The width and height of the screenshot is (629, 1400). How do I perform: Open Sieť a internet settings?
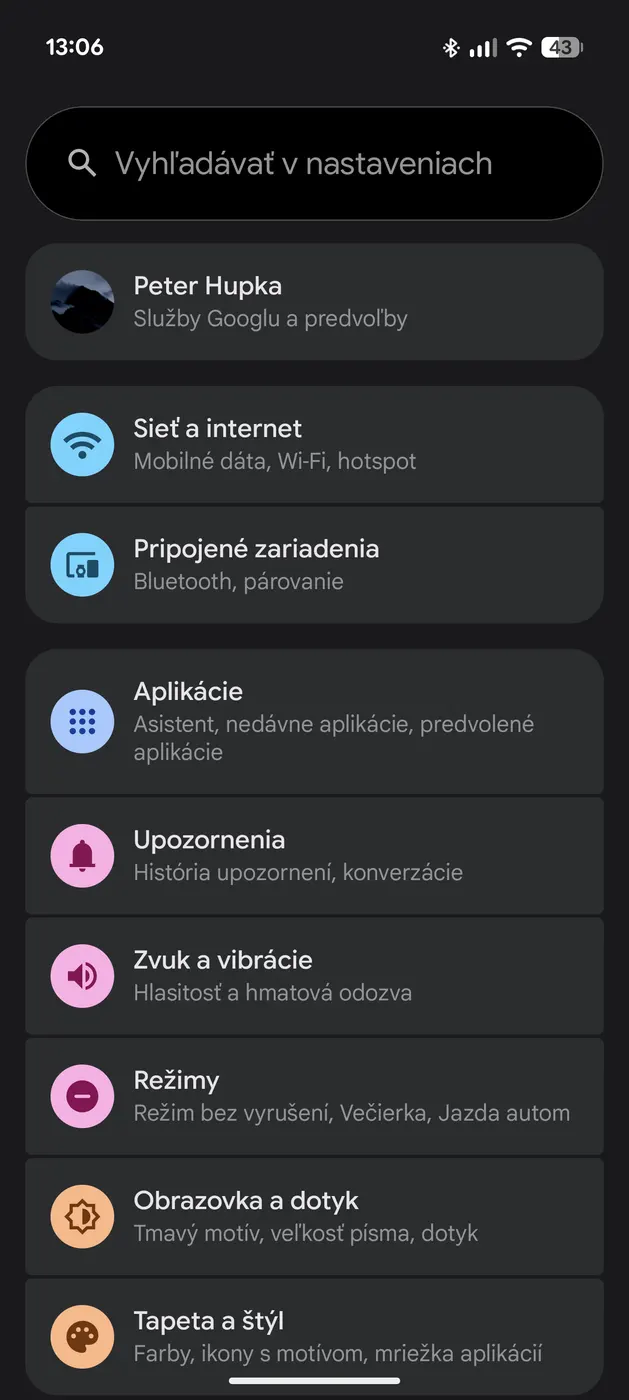pos(314,444)
